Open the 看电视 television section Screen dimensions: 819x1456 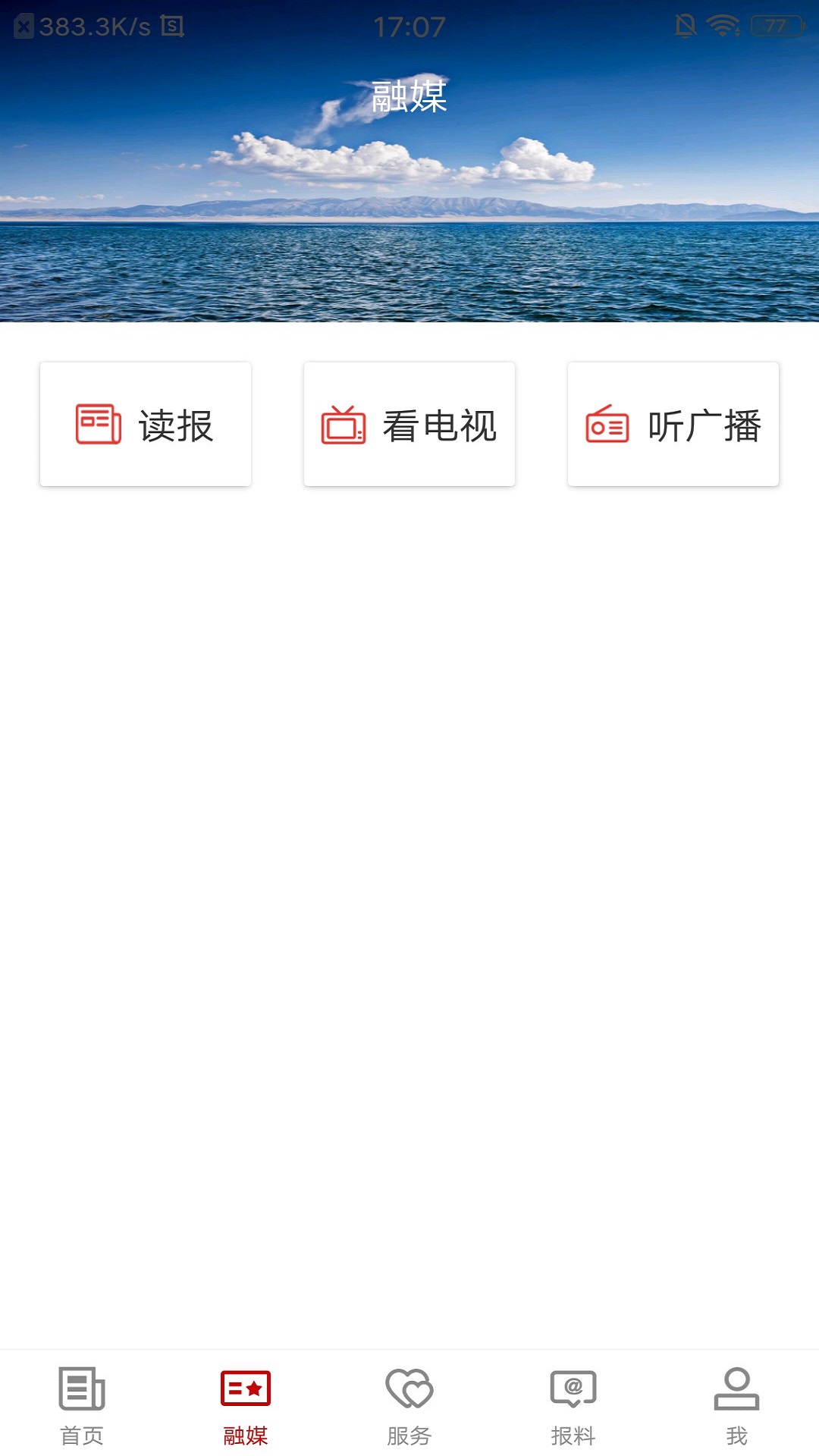(409, 425)
